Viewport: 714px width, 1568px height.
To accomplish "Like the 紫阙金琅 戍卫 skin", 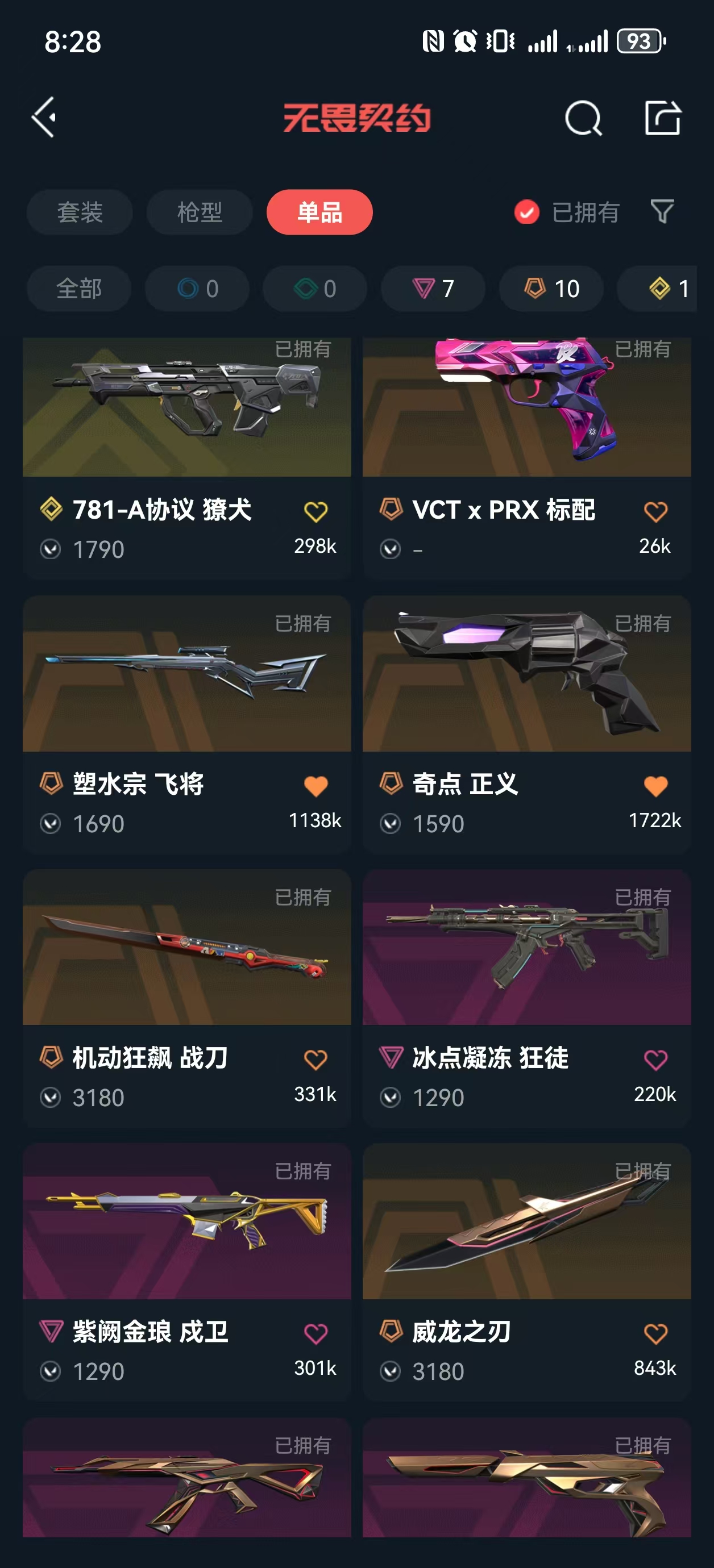I will point(316,1334).
